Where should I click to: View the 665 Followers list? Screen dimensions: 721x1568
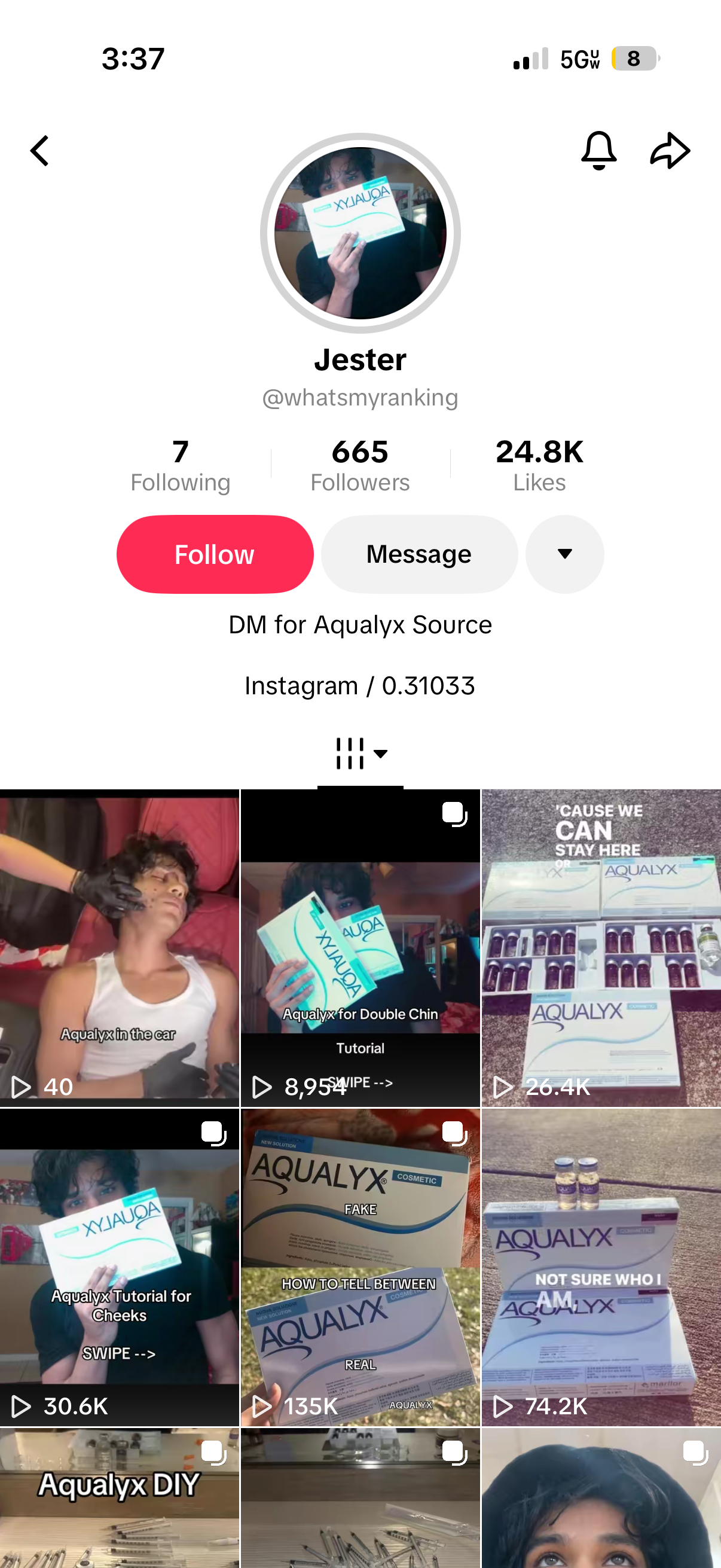[360, 466]
